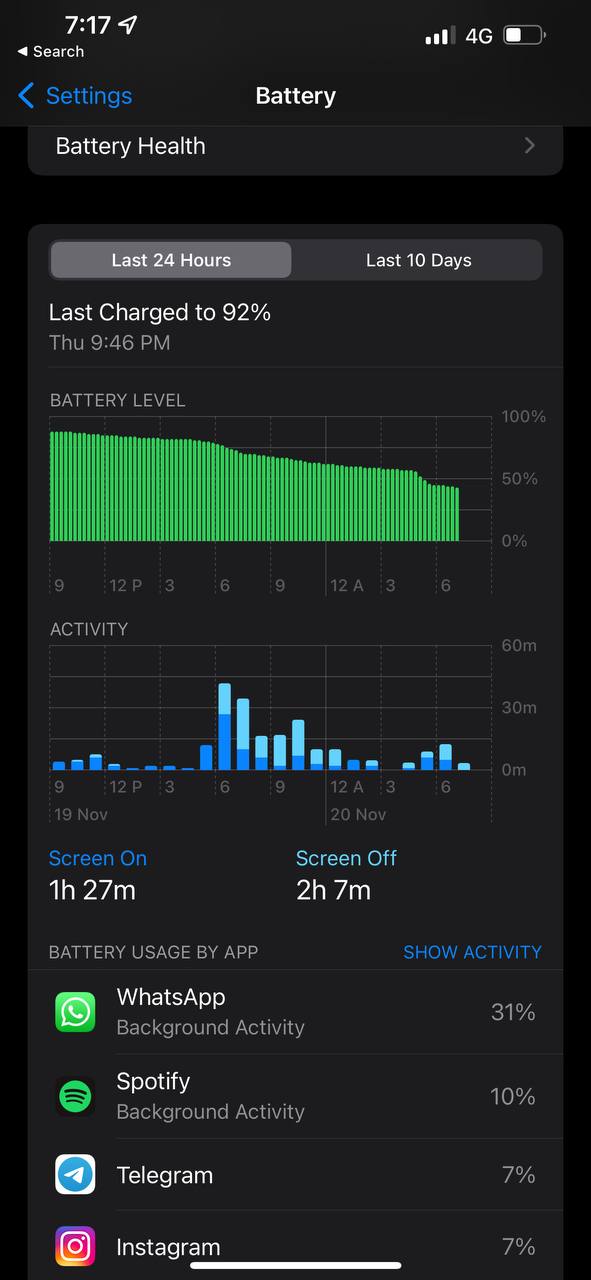591x1280 pixels.
Task: Tap the Telegram usage row
Action: (x=296, y=1175)
